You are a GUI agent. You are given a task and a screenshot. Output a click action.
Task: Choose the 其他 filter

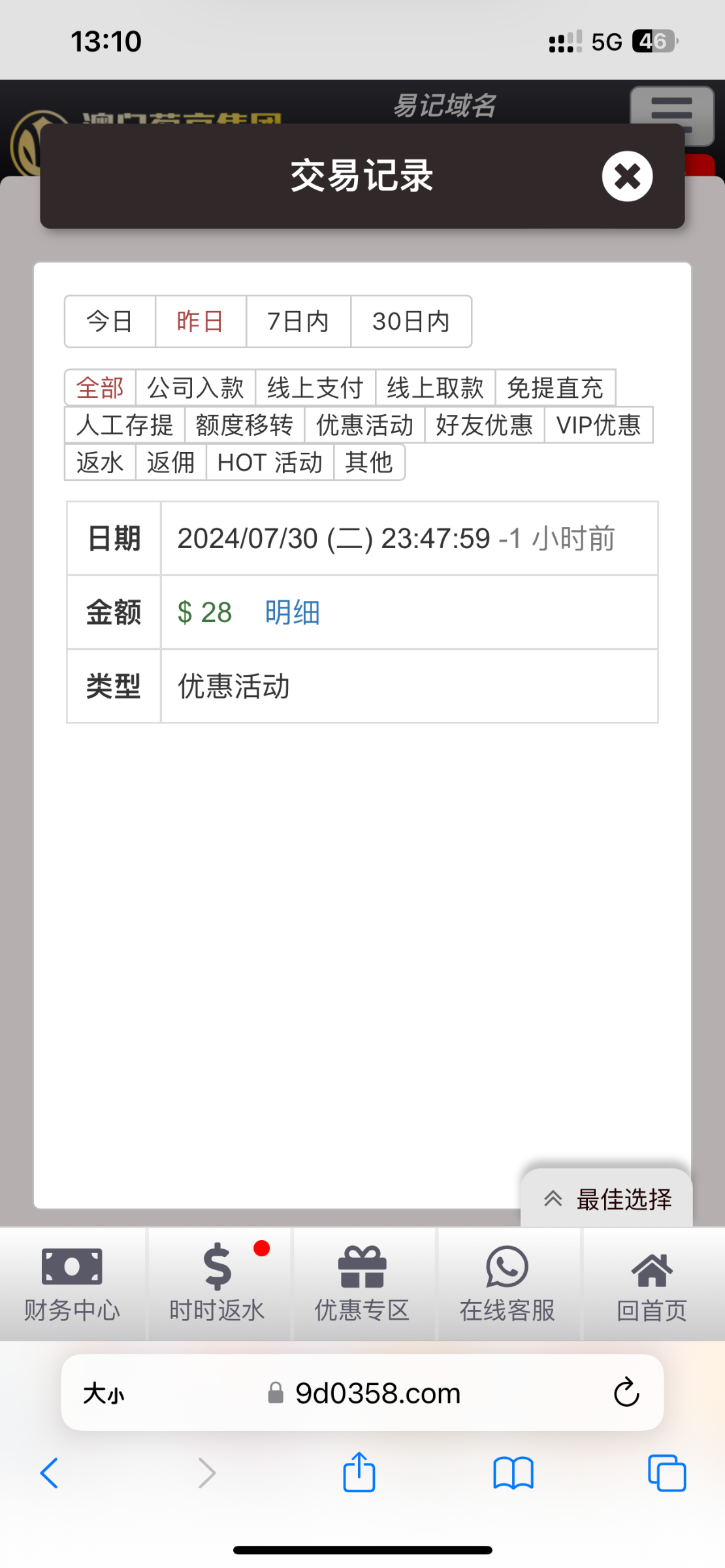point(369,462)
